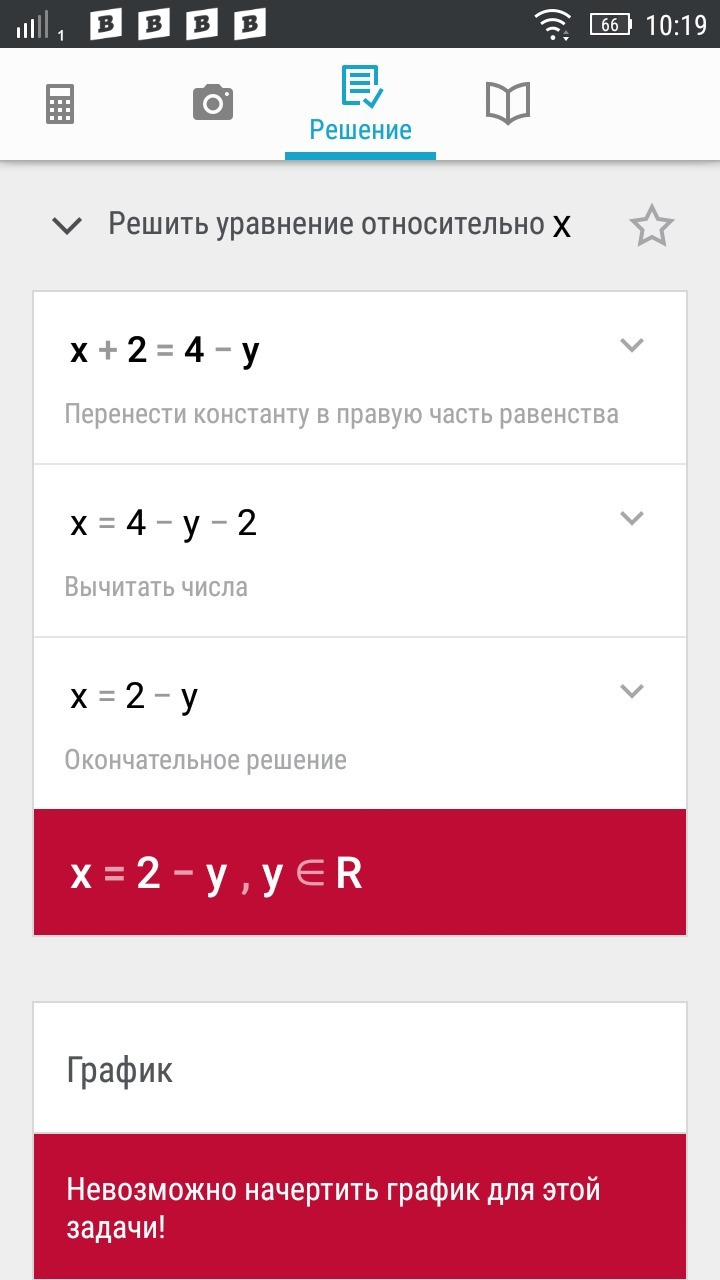This screenshot has height=1280, width=720.
Task: Collapse the Решить уравнение относительно x header
Action: click(x=67, y=226)
